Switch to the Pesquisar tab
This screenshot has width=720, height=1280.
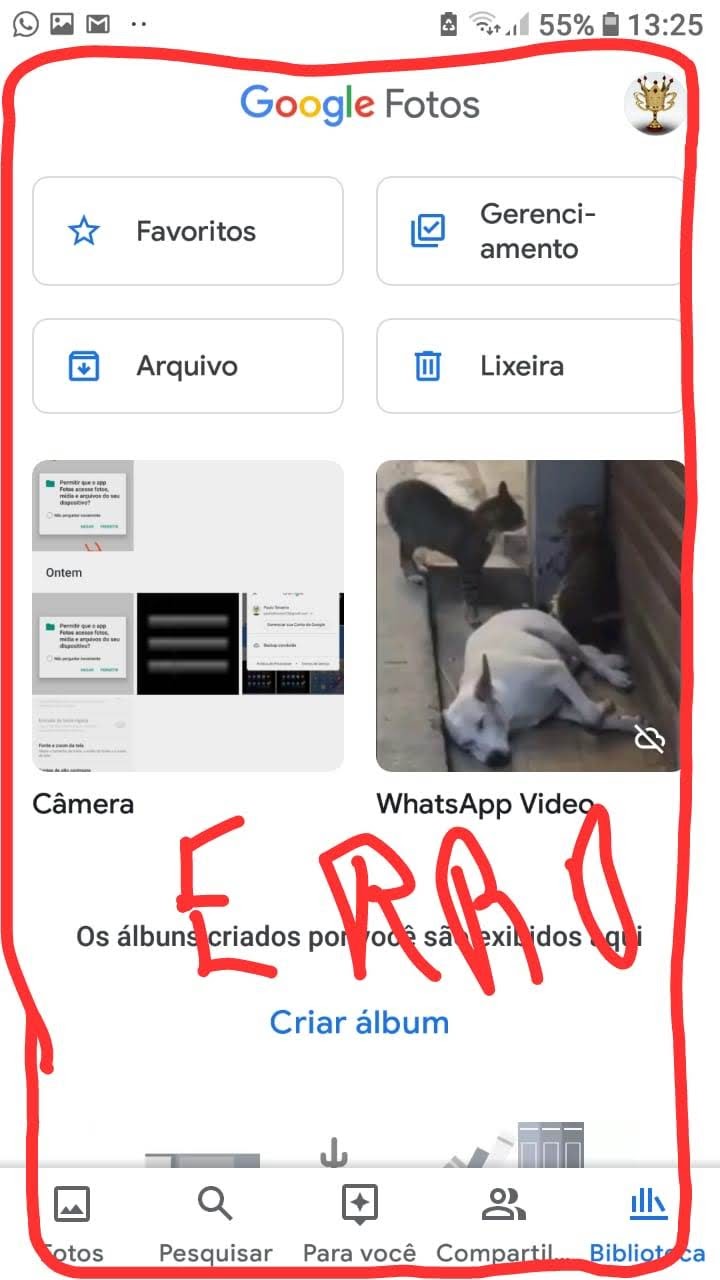[215, 1223]
